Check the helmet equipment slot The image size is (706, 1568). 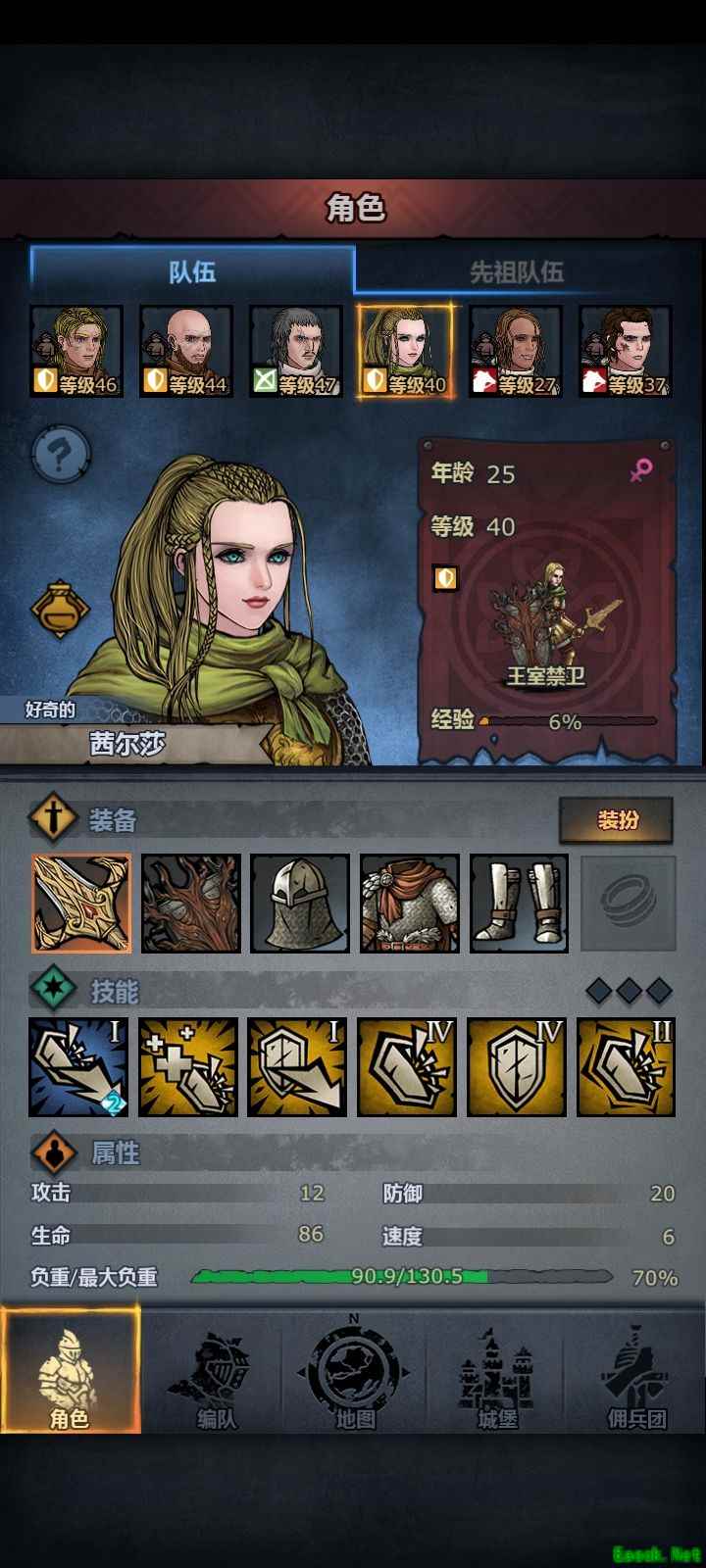(x=300, y=903)
